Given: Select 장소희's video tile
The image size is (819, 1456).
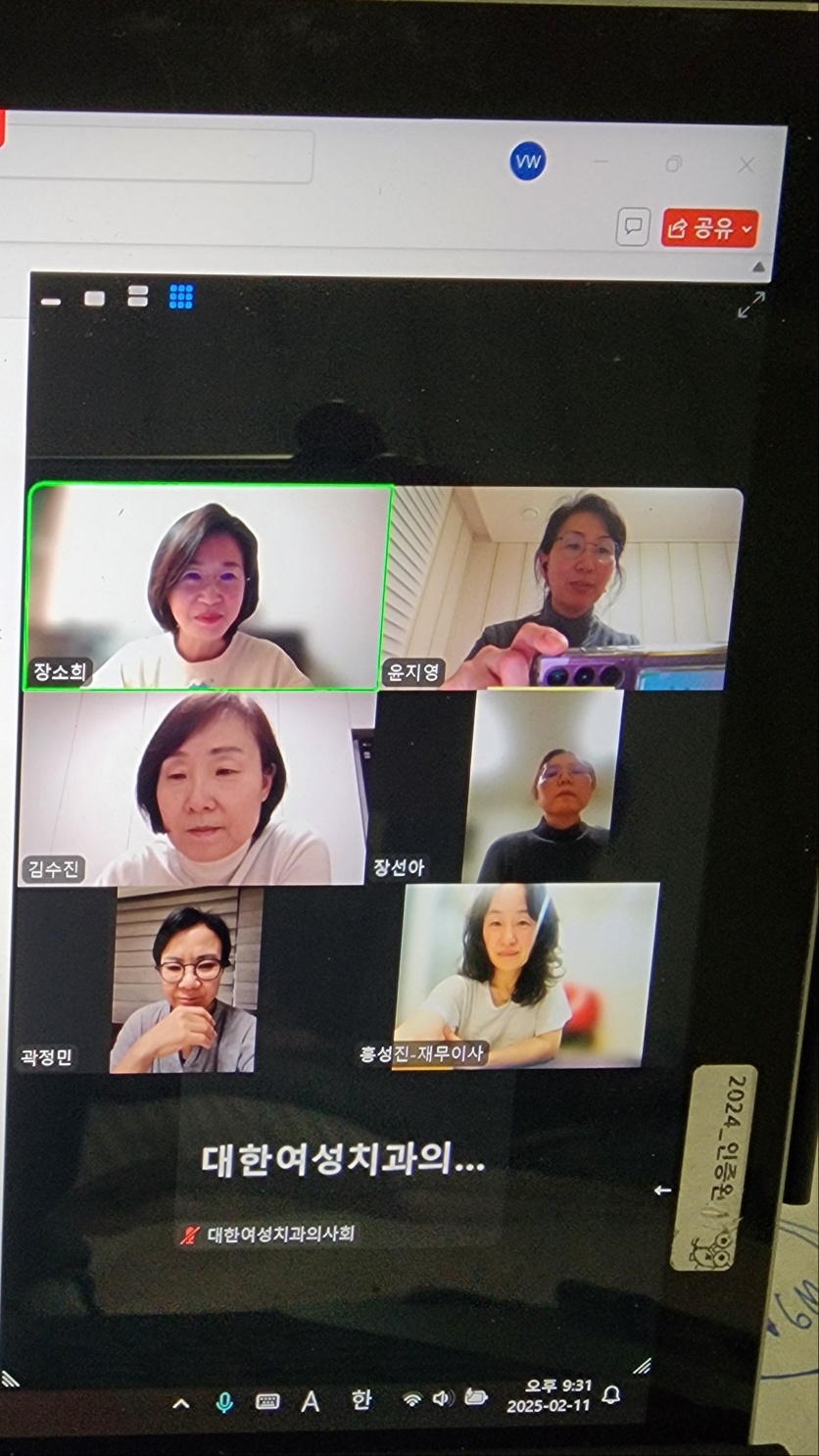Looking at the screenshot, I should 209,588.
